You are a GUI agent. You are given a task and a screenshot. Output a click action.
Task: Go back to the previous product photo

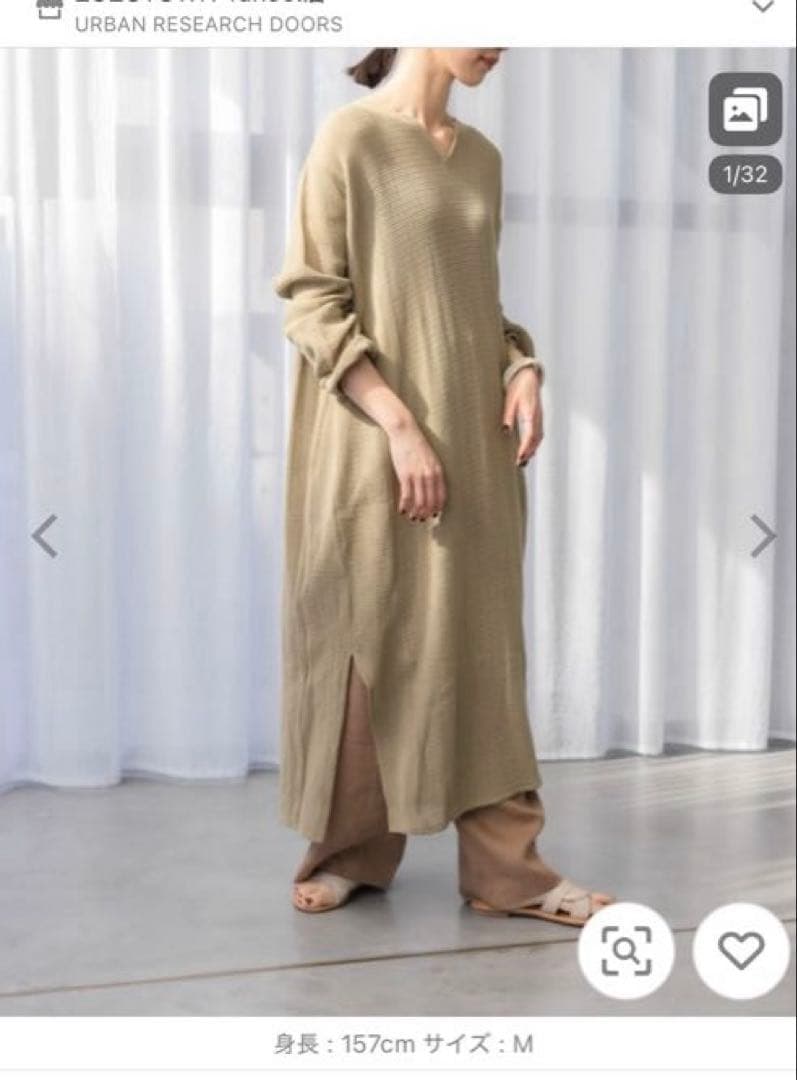pyautogui.click(x=44, y=537)
